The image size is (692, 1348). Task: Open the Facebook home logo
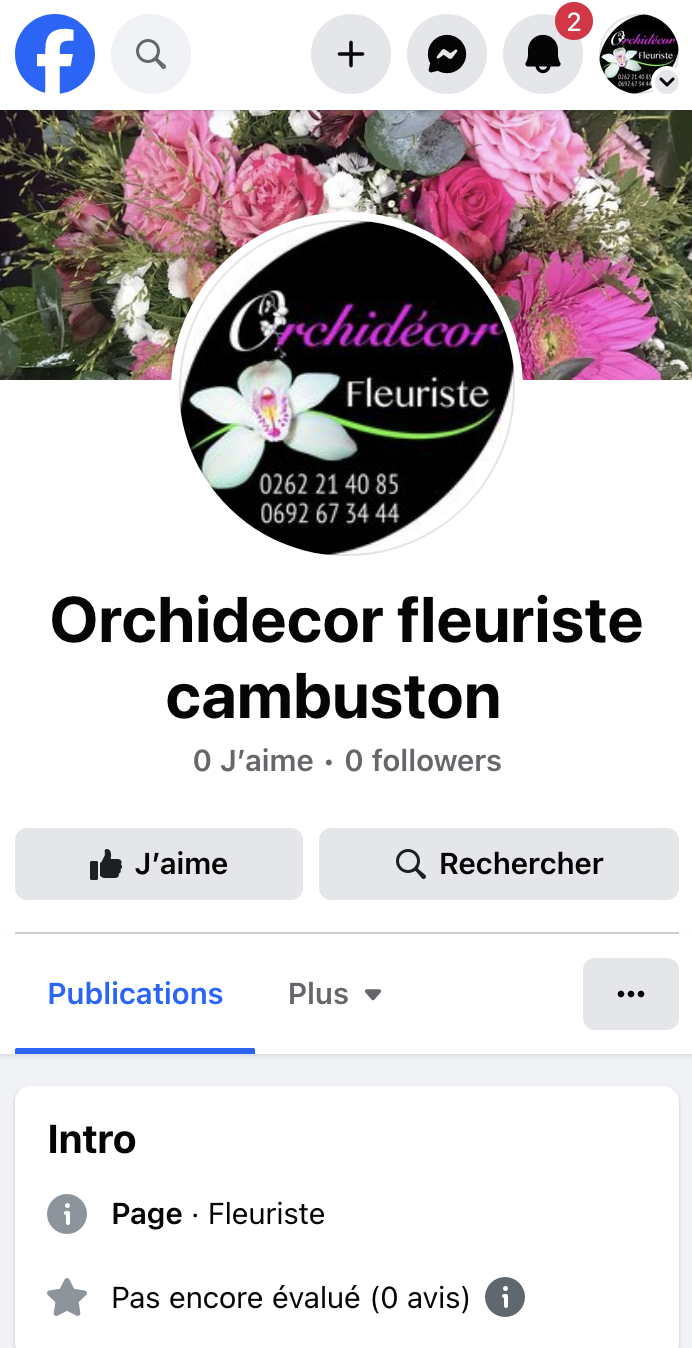(55, 54)
